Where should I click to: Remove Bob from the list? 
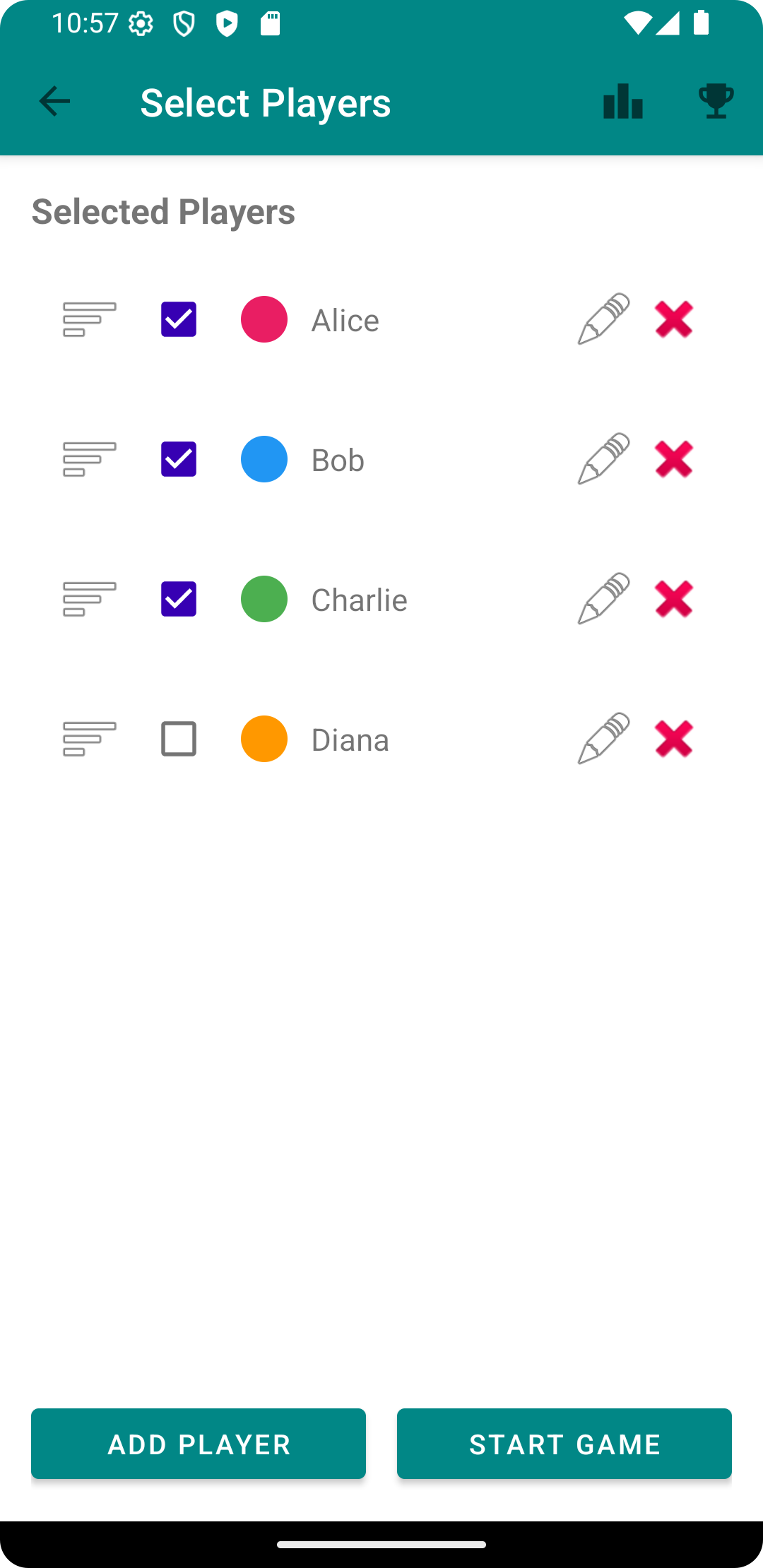coord(674,459)
